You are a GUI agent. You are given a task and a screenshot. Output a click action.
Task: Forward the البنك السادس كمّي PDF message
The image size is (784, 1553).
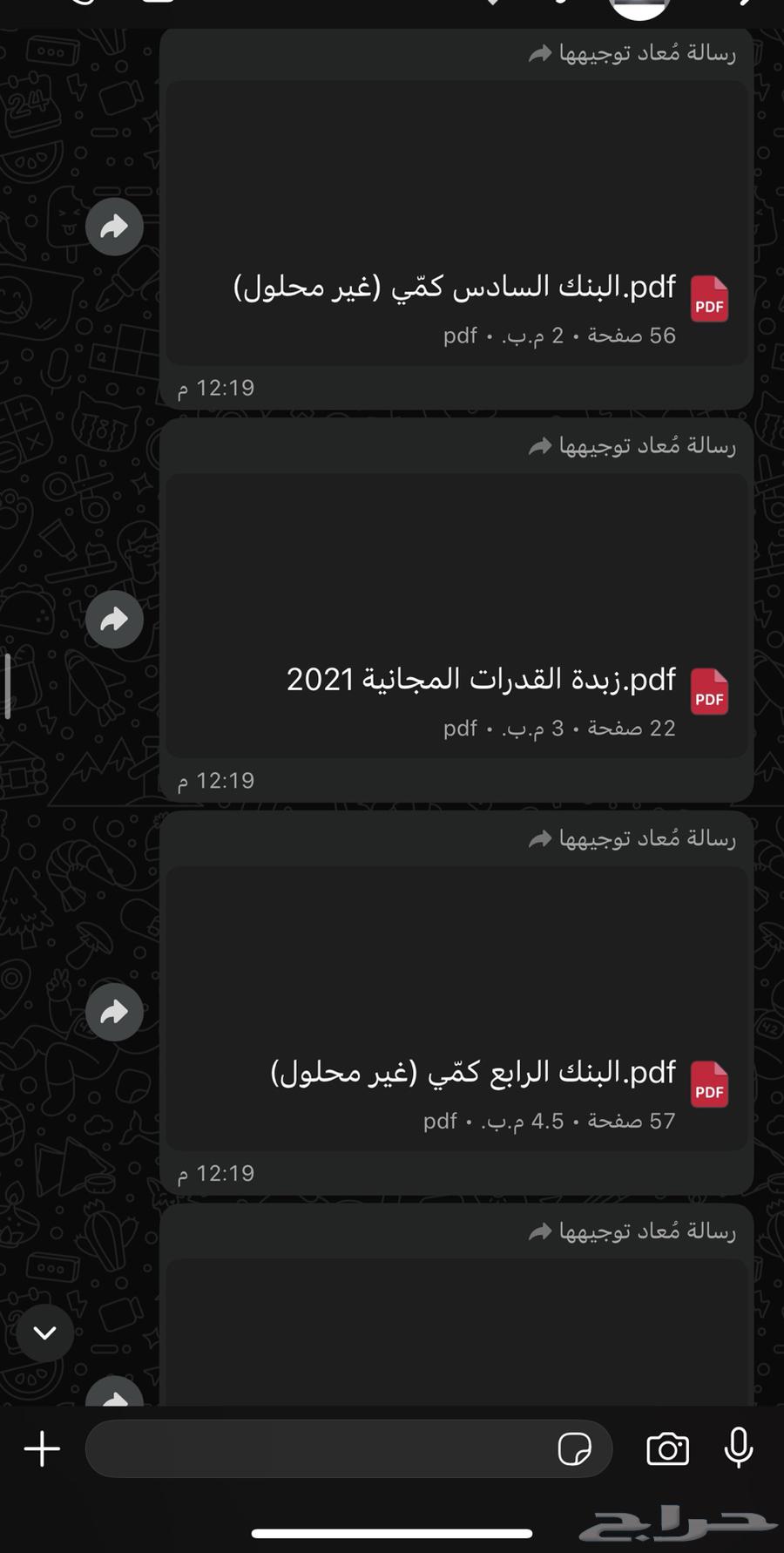click(114, 227)
